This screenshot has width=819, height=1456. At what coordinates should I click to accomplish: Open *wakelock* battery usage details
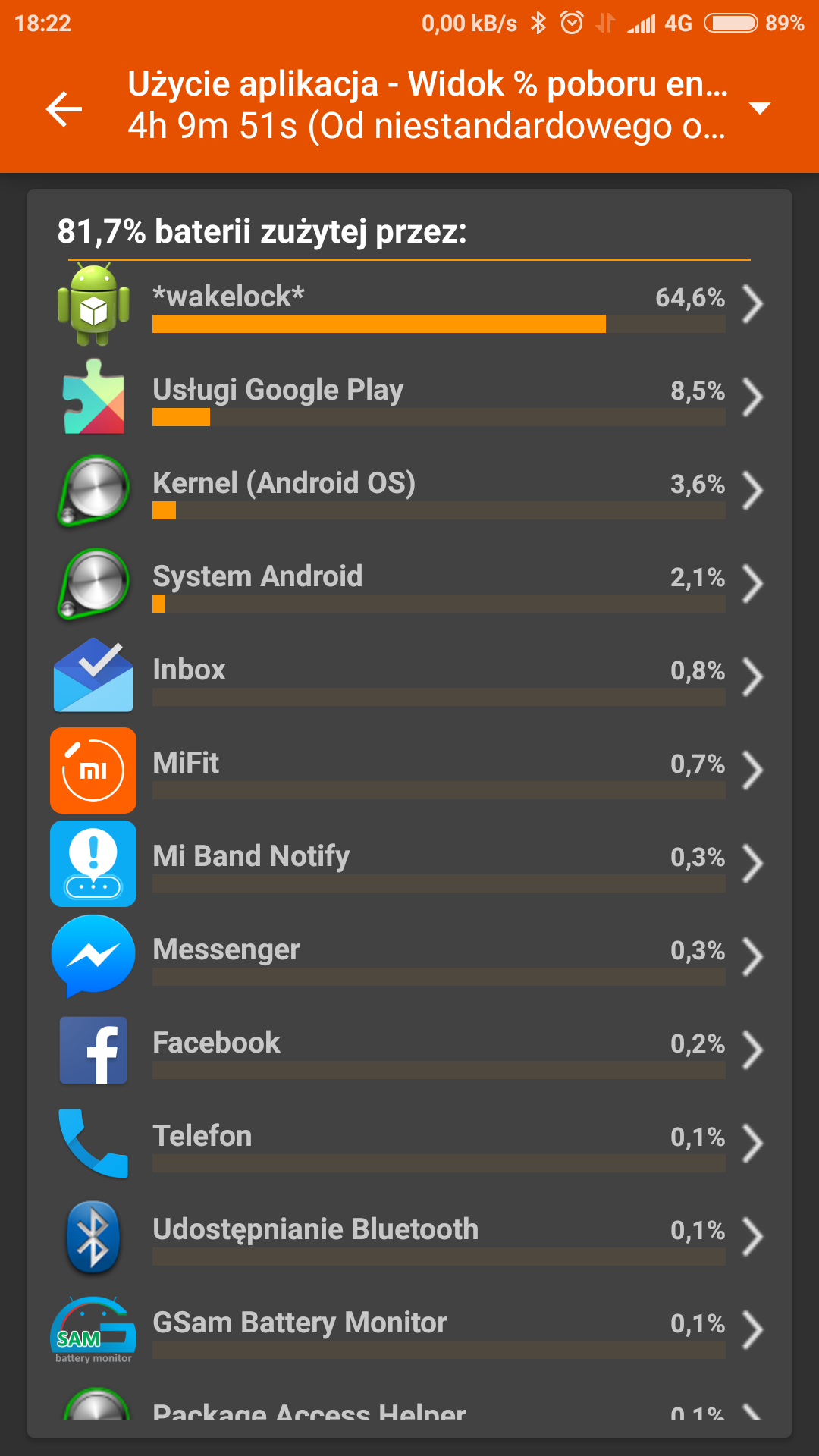coord(409,304)
